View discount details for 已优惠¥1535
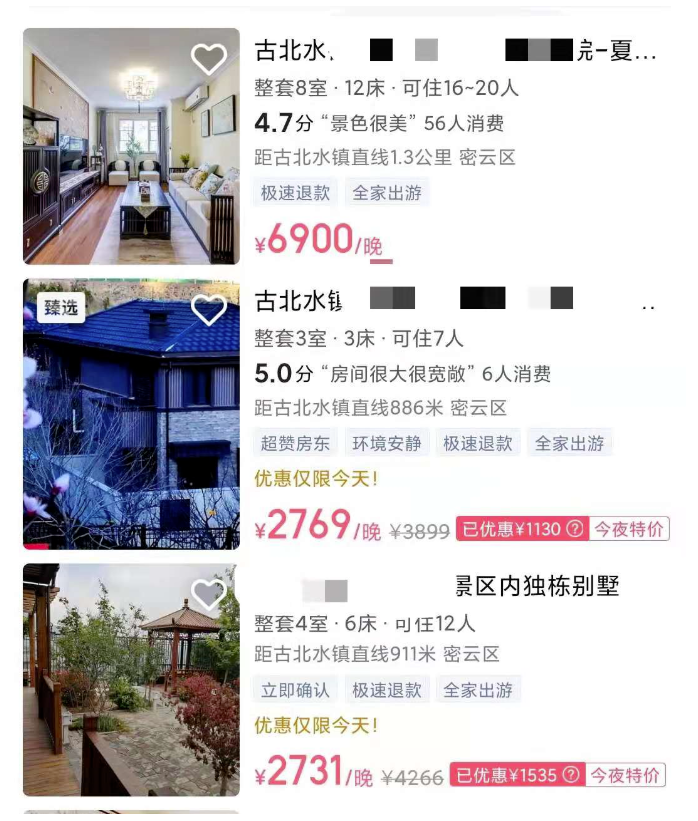This screenshot has width=698, height=821. pos(571,775)
